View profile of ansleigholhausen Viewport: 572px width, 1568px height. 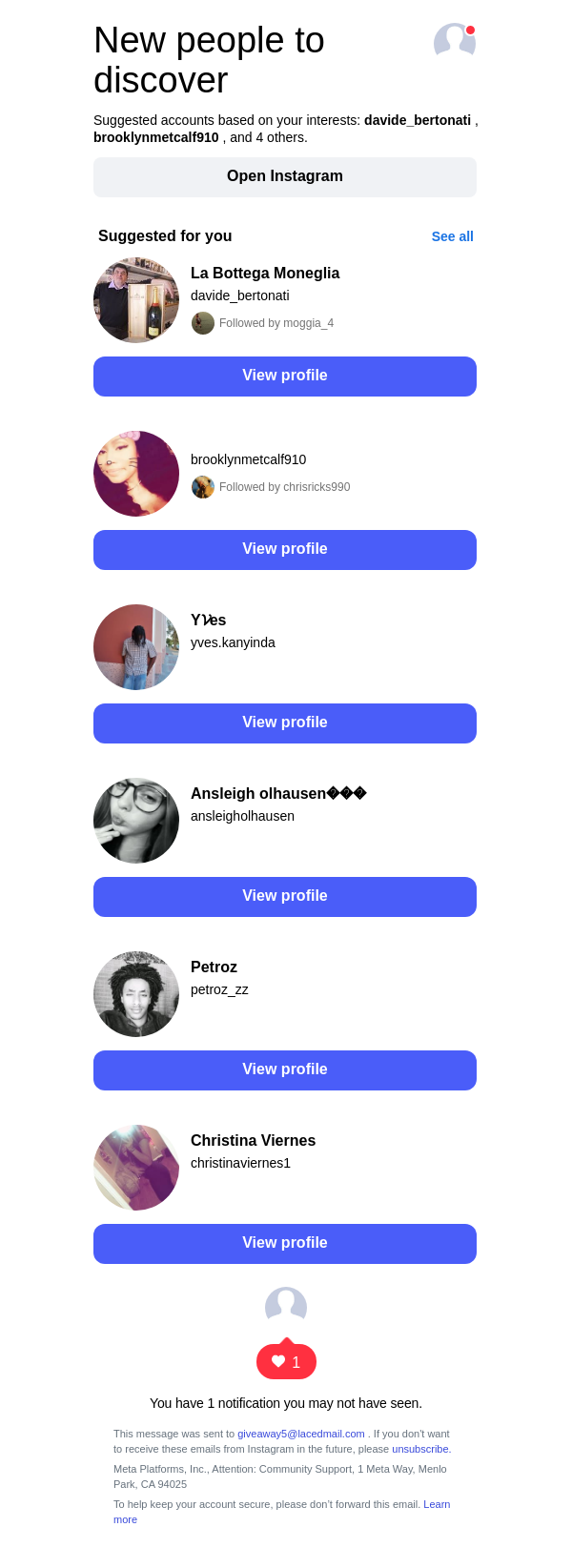[x=285, y=897]
